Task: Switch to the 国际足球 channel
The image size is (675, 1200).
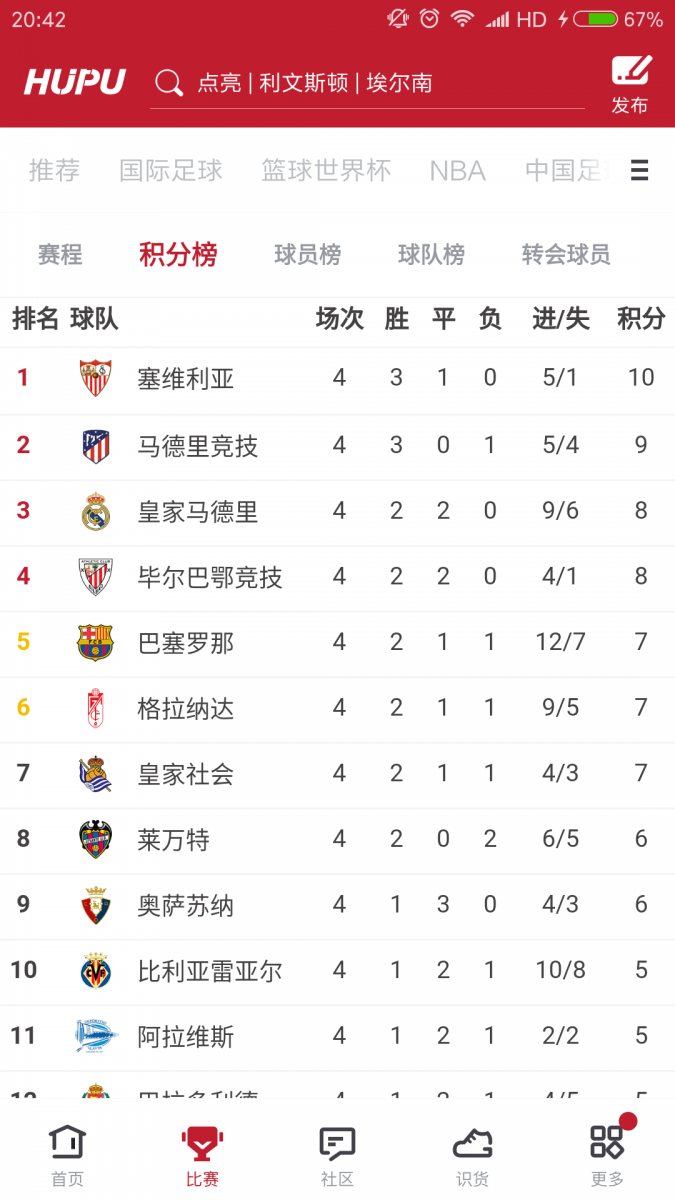Action: pyautogui.click(x=171, y=171)
